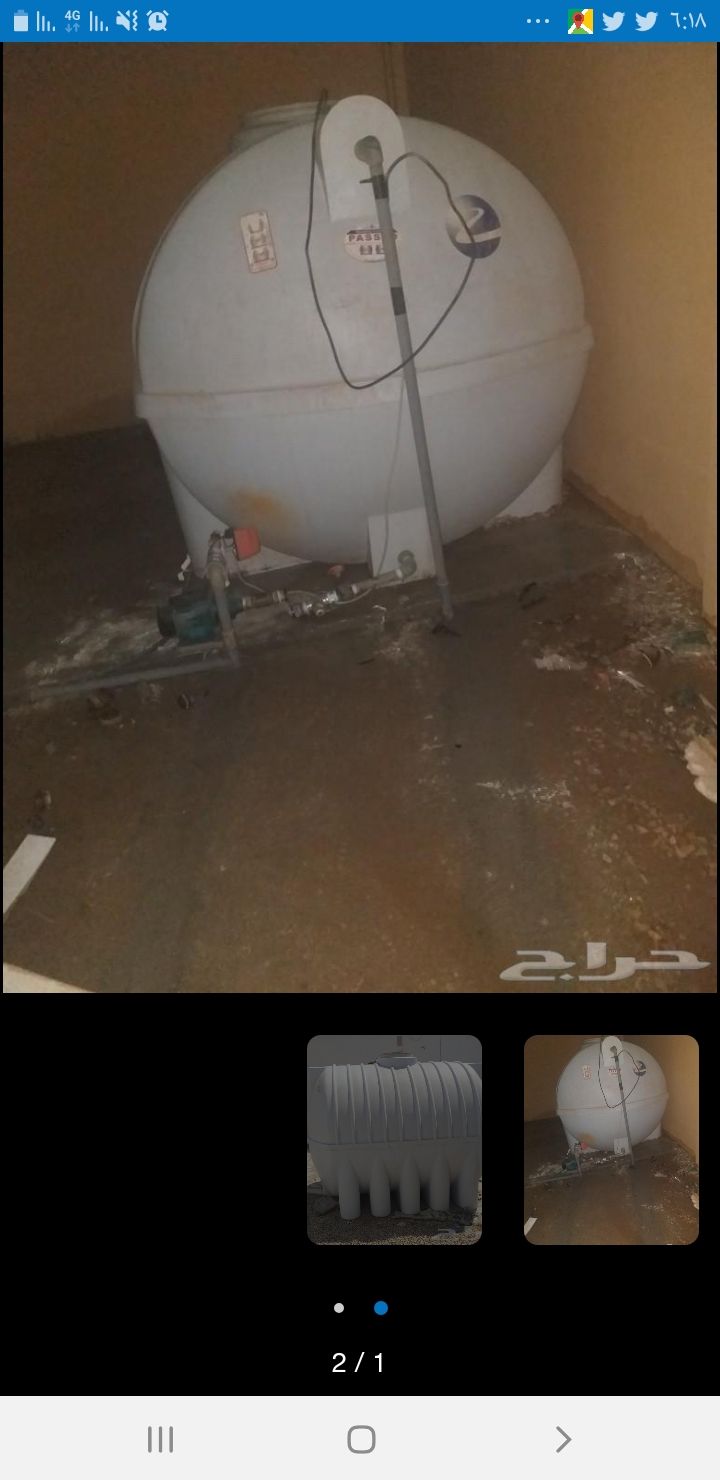The image size is (720, 1480).
Task: Go to the home screen
Action: pos(361,1439)
